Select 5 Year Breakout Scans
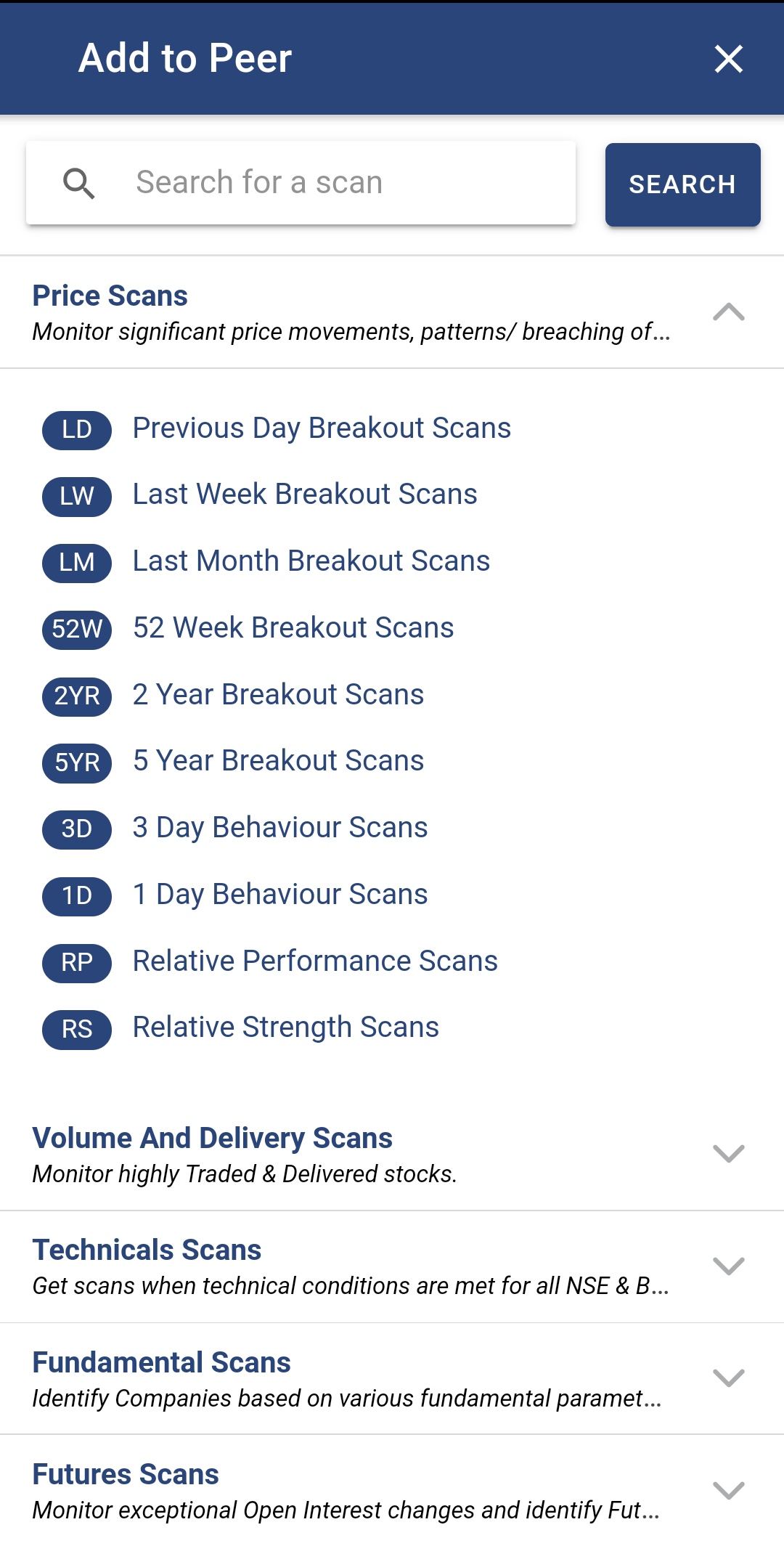This screenshot has width=784, height=1546. click(278, 761)
